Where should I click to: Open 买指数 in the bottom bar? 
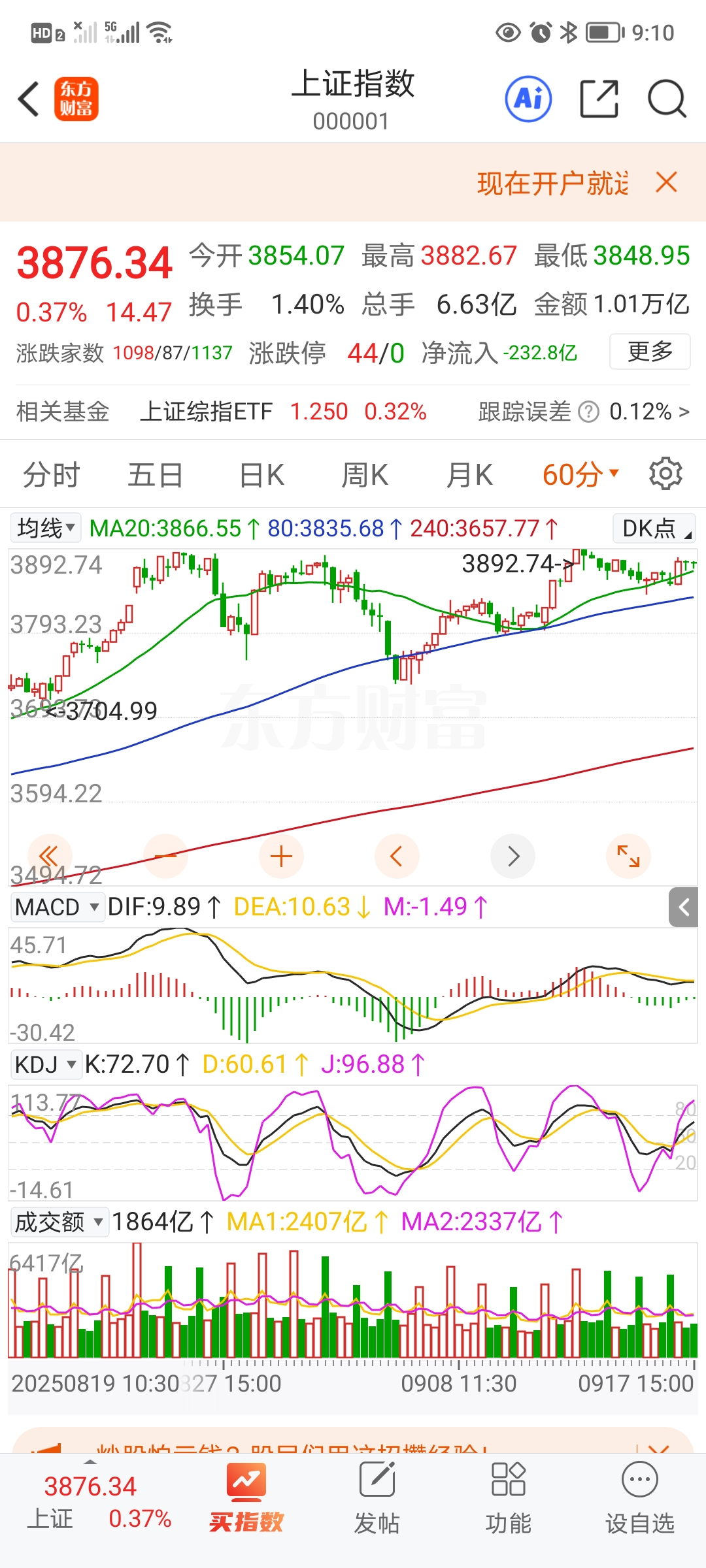pyautogui.click(x=246, y=1498)
